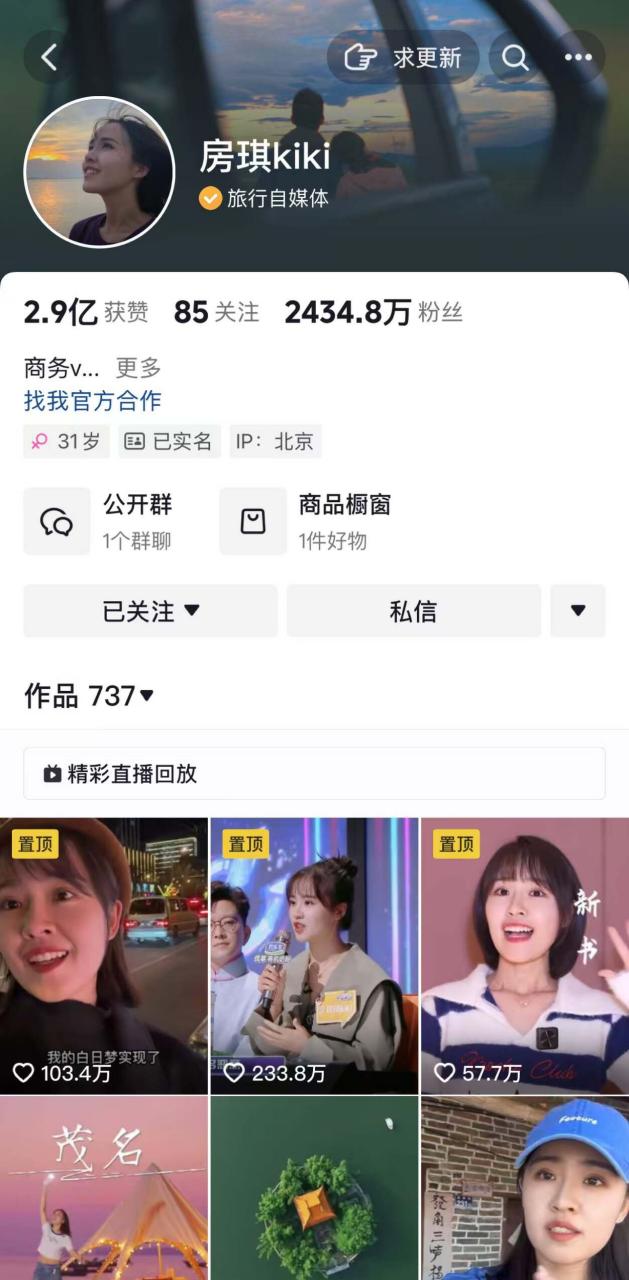Image resolution: width=629 pixels, height=1280 pixels.
Task: Open the three-dot overflow menu
Action: point(578,57)
